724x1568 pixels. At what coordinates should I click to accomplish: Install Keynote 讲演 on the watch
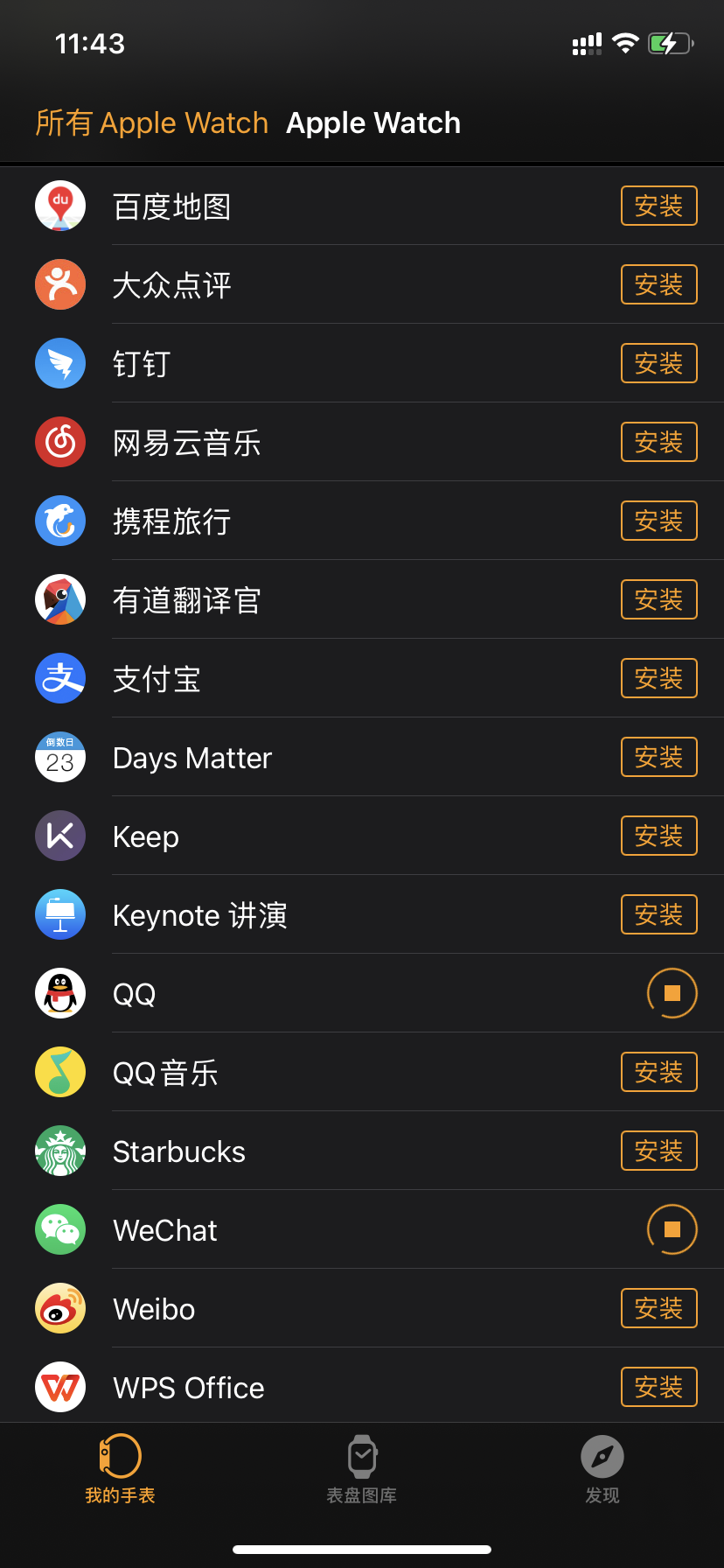(658, 914)
